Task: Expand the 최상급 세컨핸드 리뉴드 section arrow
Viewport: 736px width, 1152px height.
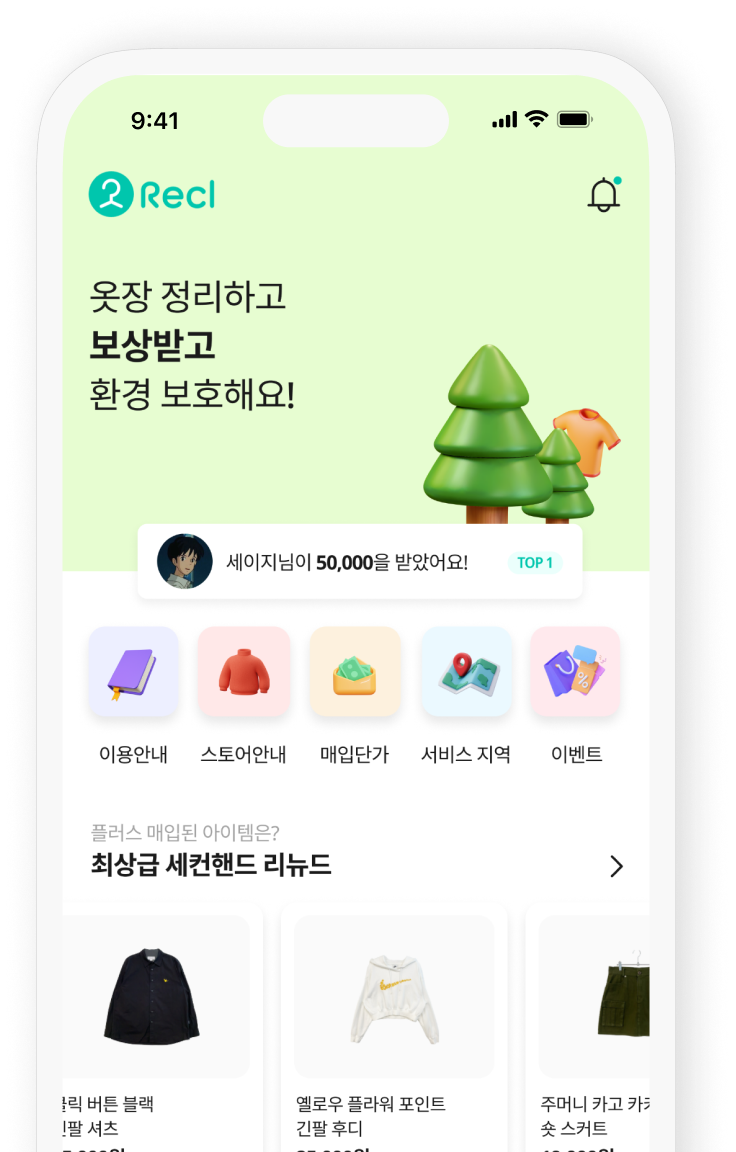Action: pyautogui.click(x=616, y=866)
